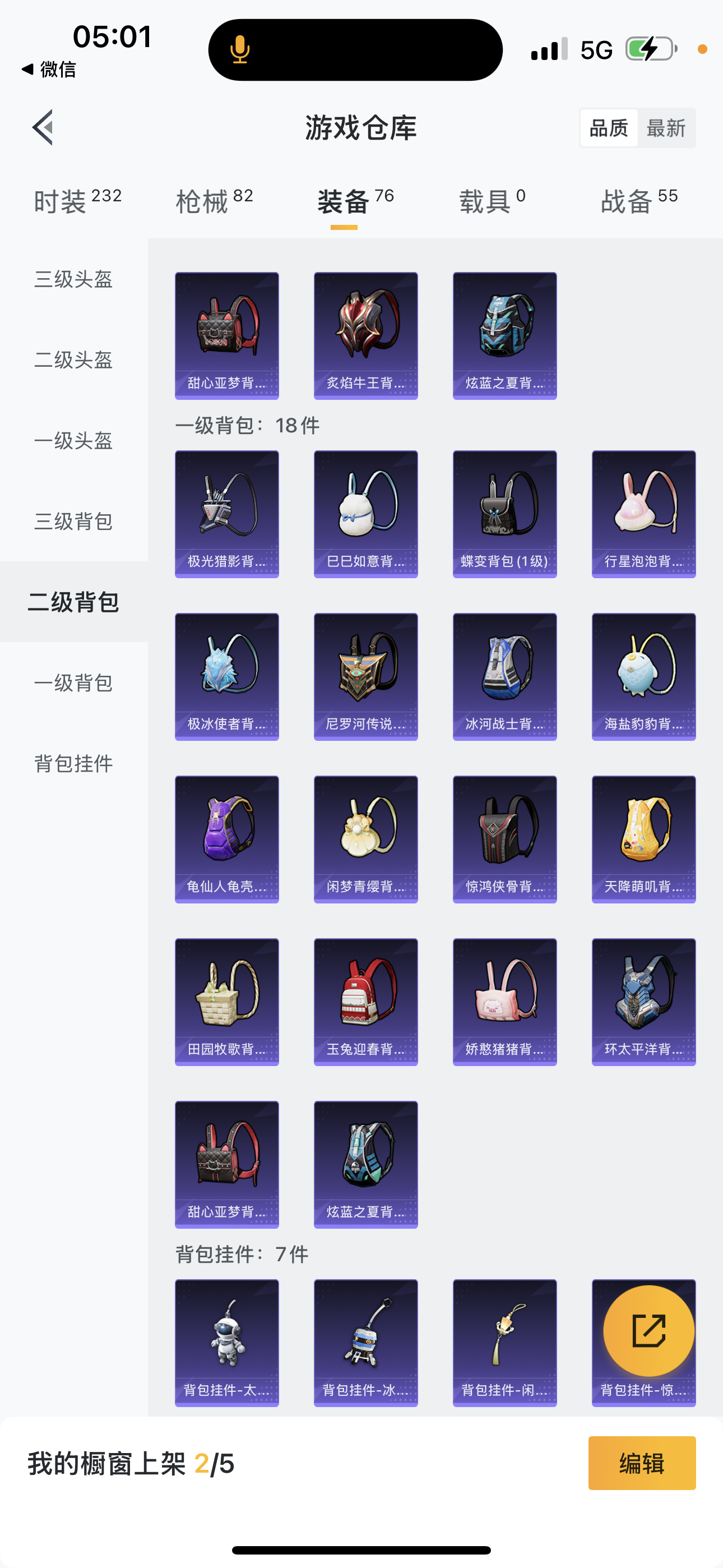Switch to the 时装 tab
Viewport: 723px width, 1568px height.
click(x=78, y=201)
